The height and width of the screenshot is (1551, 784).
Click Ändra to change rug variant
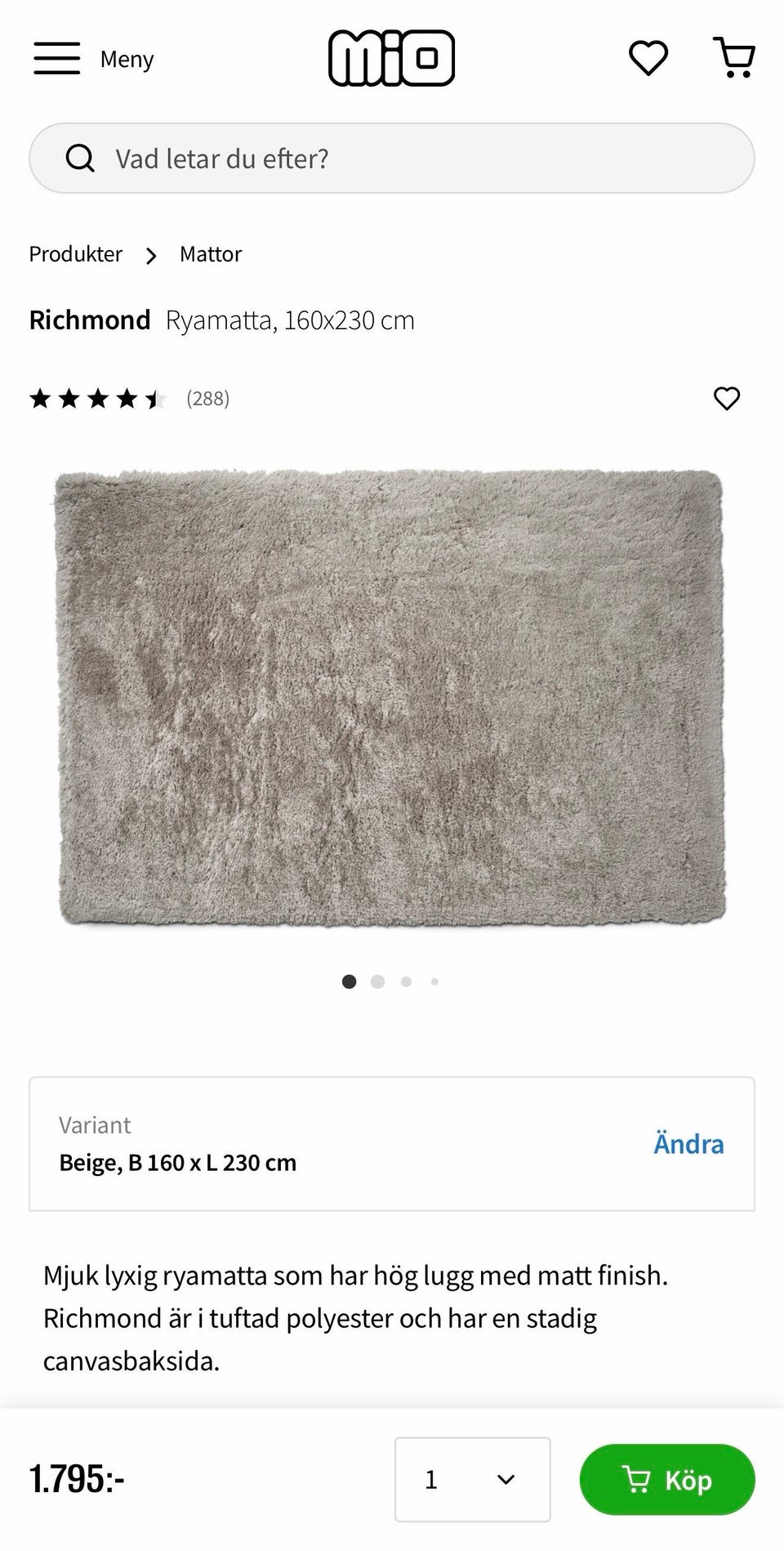coord(688,1143)
